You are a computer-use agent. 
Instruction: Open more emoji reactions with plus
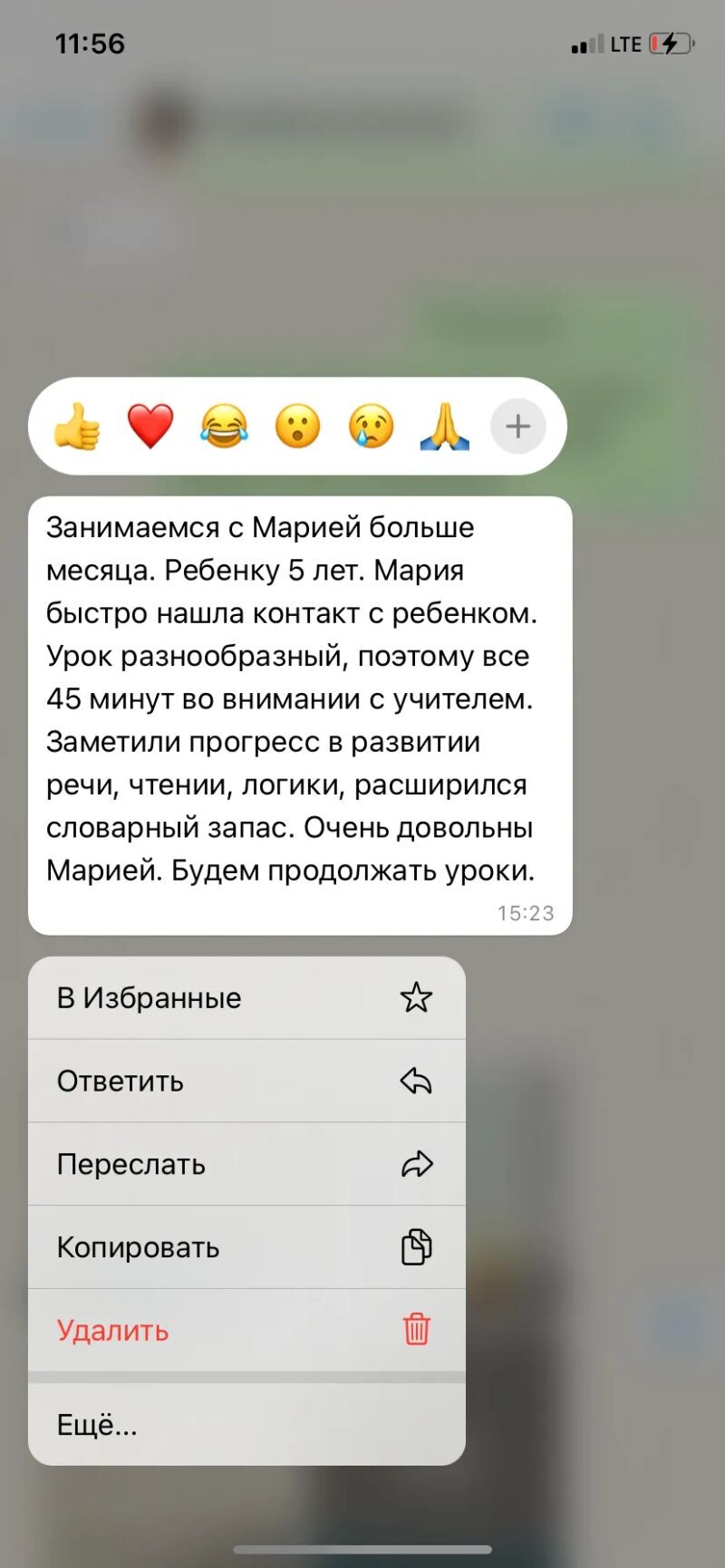coord(517,426)
